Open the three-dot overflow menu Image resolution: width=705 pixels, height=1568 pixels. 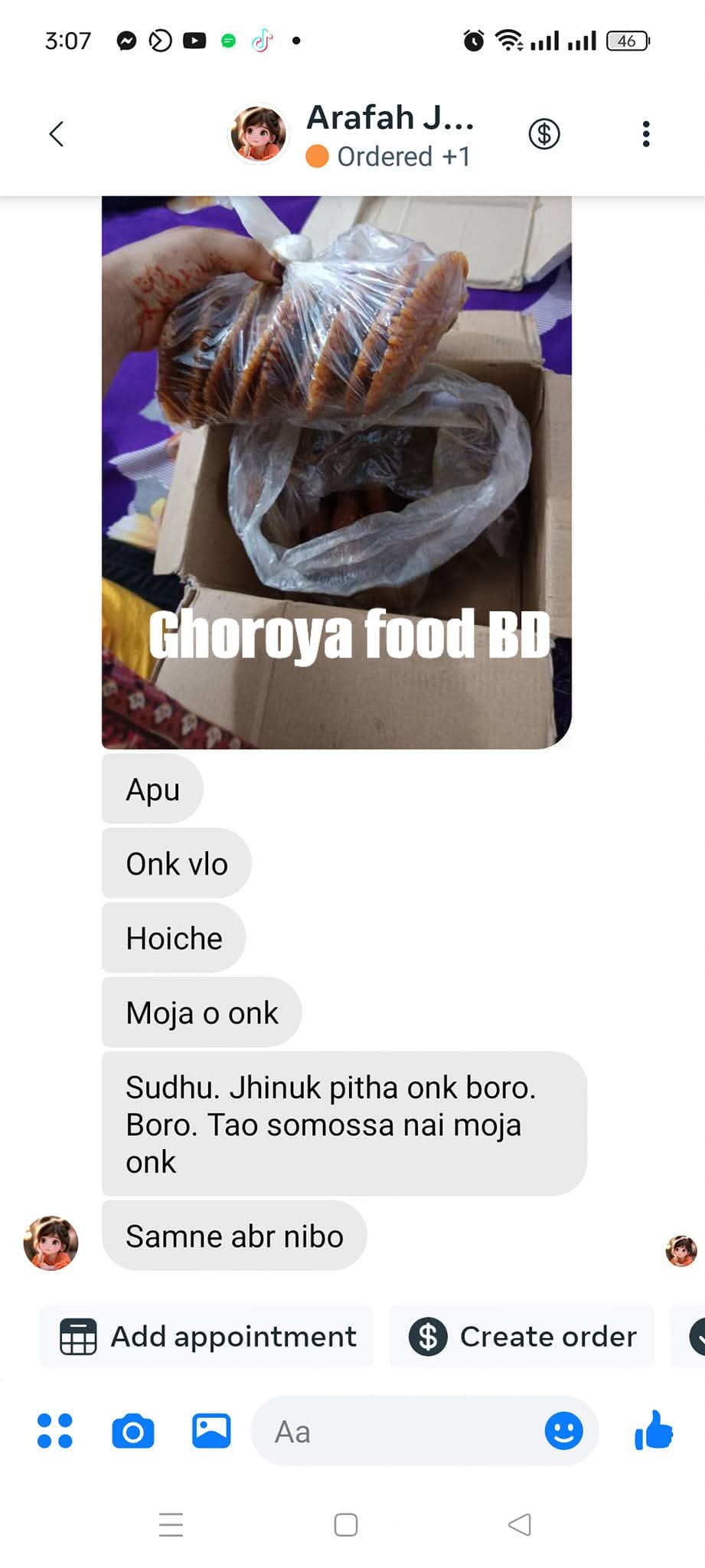pyautogui.click(x=646, y=134)
